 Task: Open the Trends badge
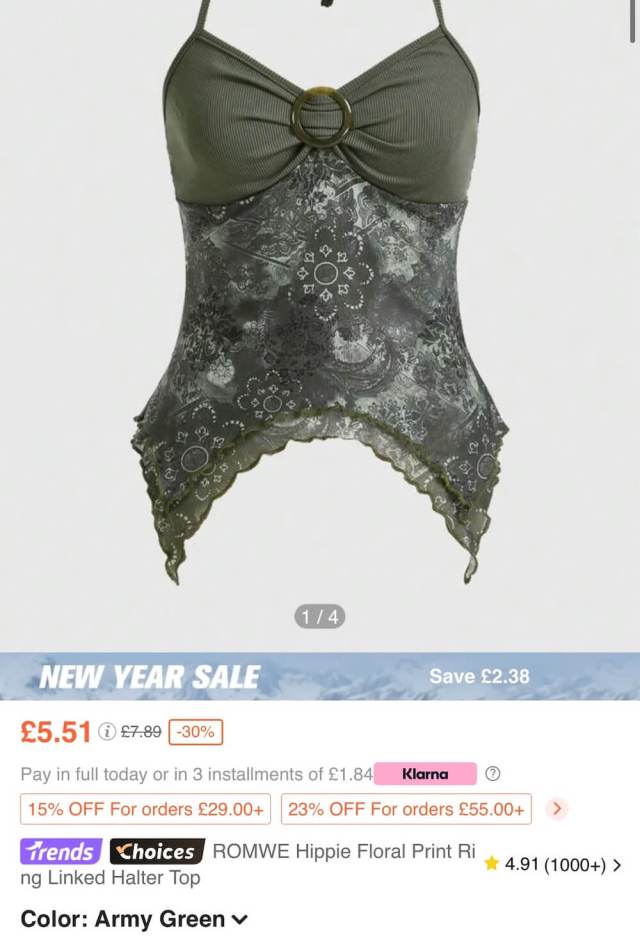tap(61, 852)
